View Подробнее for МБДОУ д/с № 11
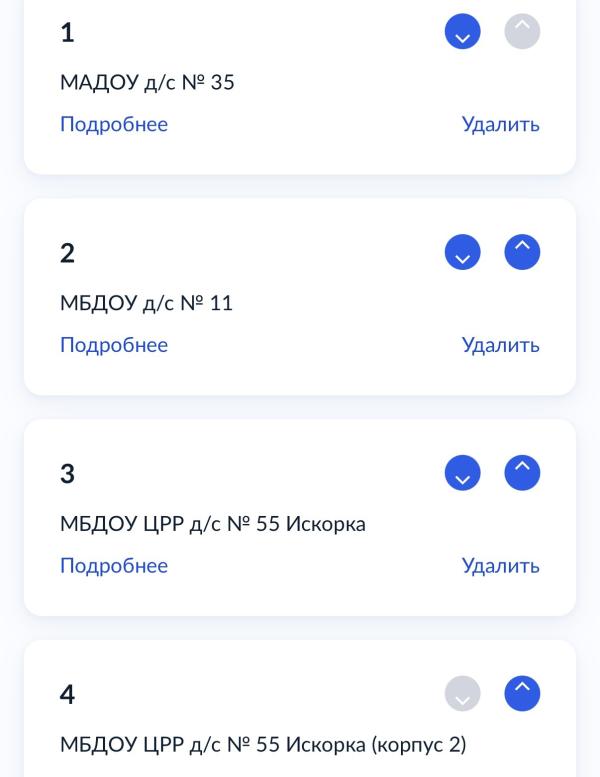The height and width of the screenshot is (777, 600). tap(114, 345)
